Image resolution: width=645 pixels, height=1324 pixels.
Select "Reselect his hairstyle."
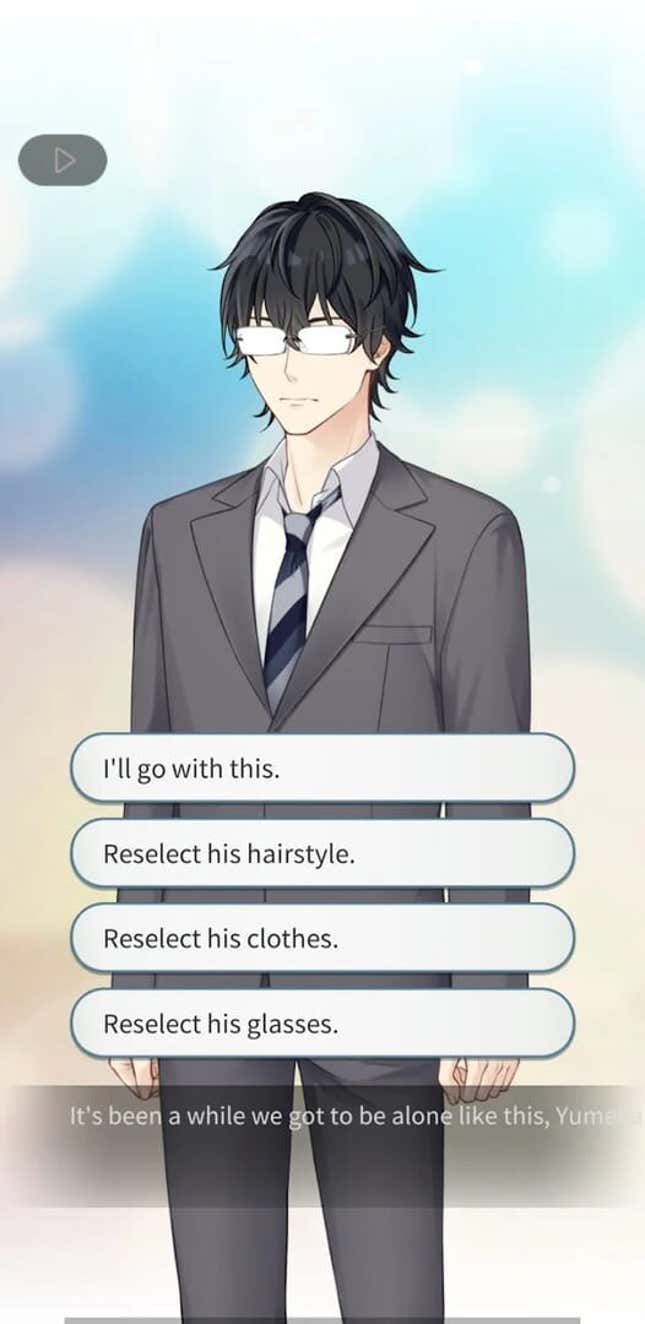click(322, 853)
